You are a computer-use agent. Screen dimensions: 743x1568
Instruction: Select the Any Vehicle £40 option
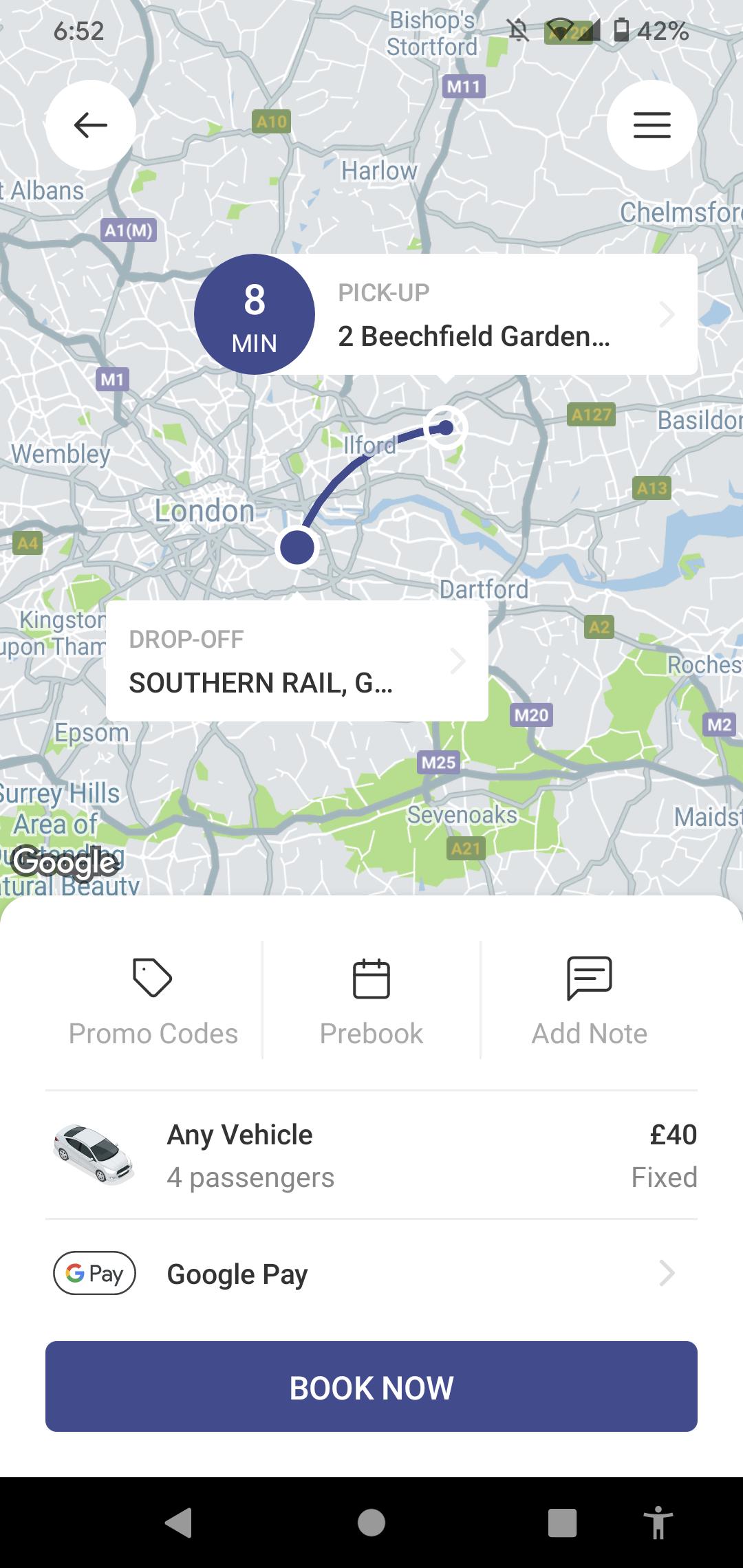371,1155
